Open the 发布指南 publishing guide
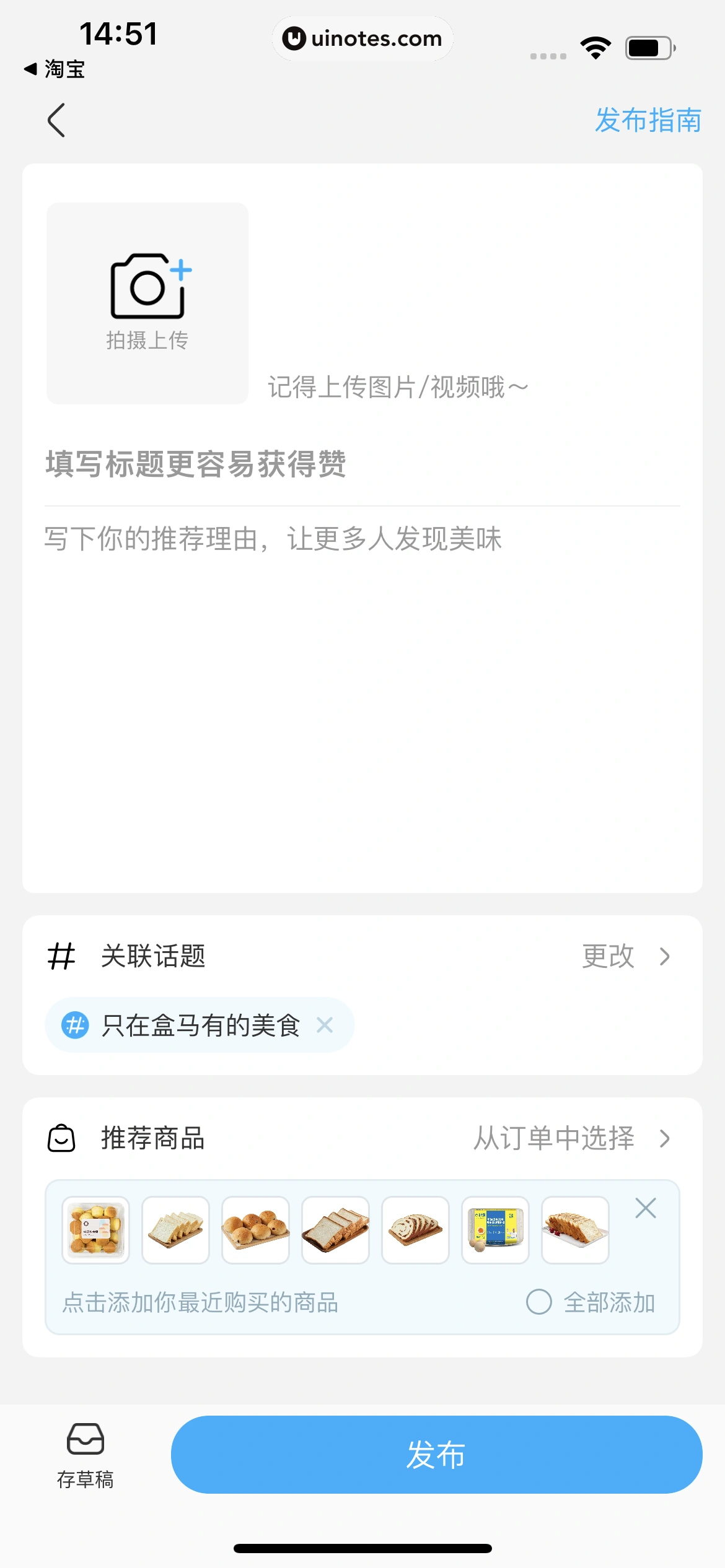Viewport: 725px width, 1568px height. 648,120
